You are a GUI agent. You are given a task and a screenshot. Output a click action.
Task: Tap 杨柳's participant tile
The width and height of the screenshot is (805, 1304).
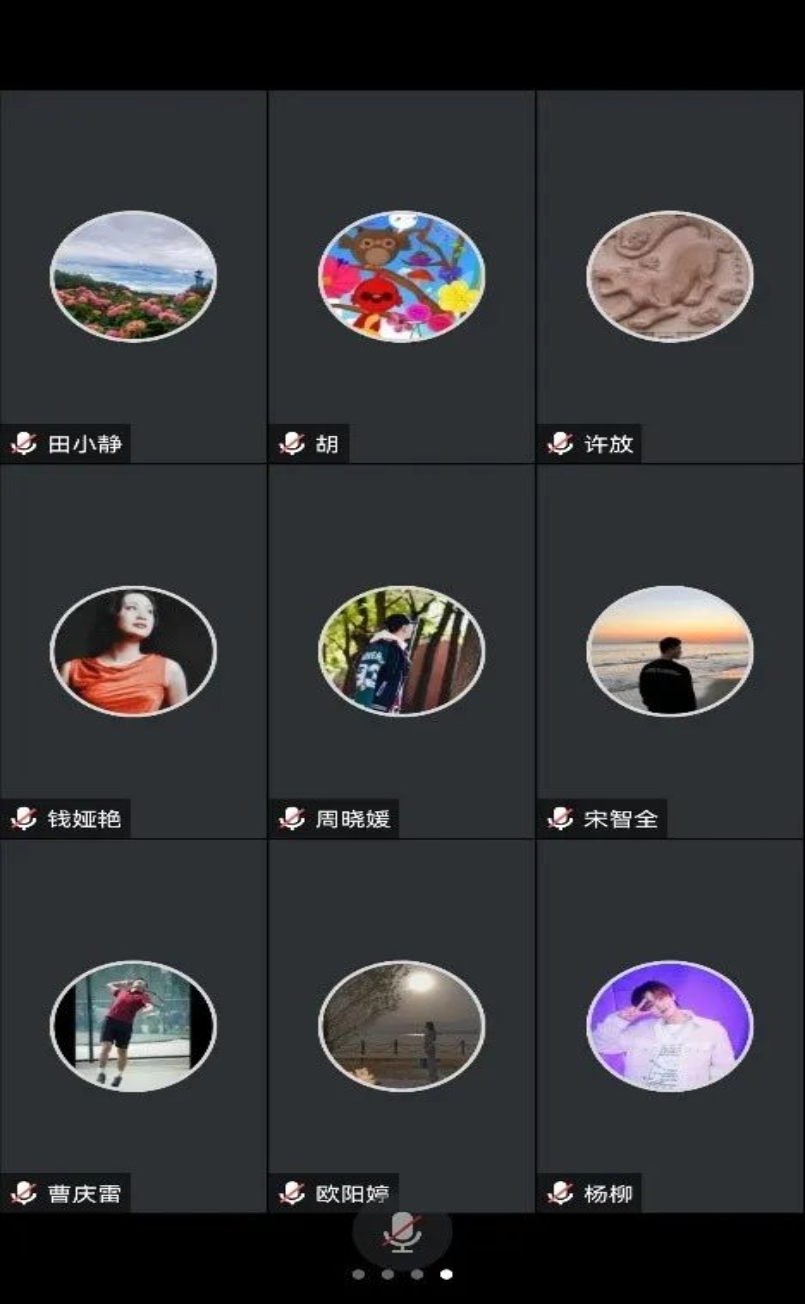click(669, 1026)
